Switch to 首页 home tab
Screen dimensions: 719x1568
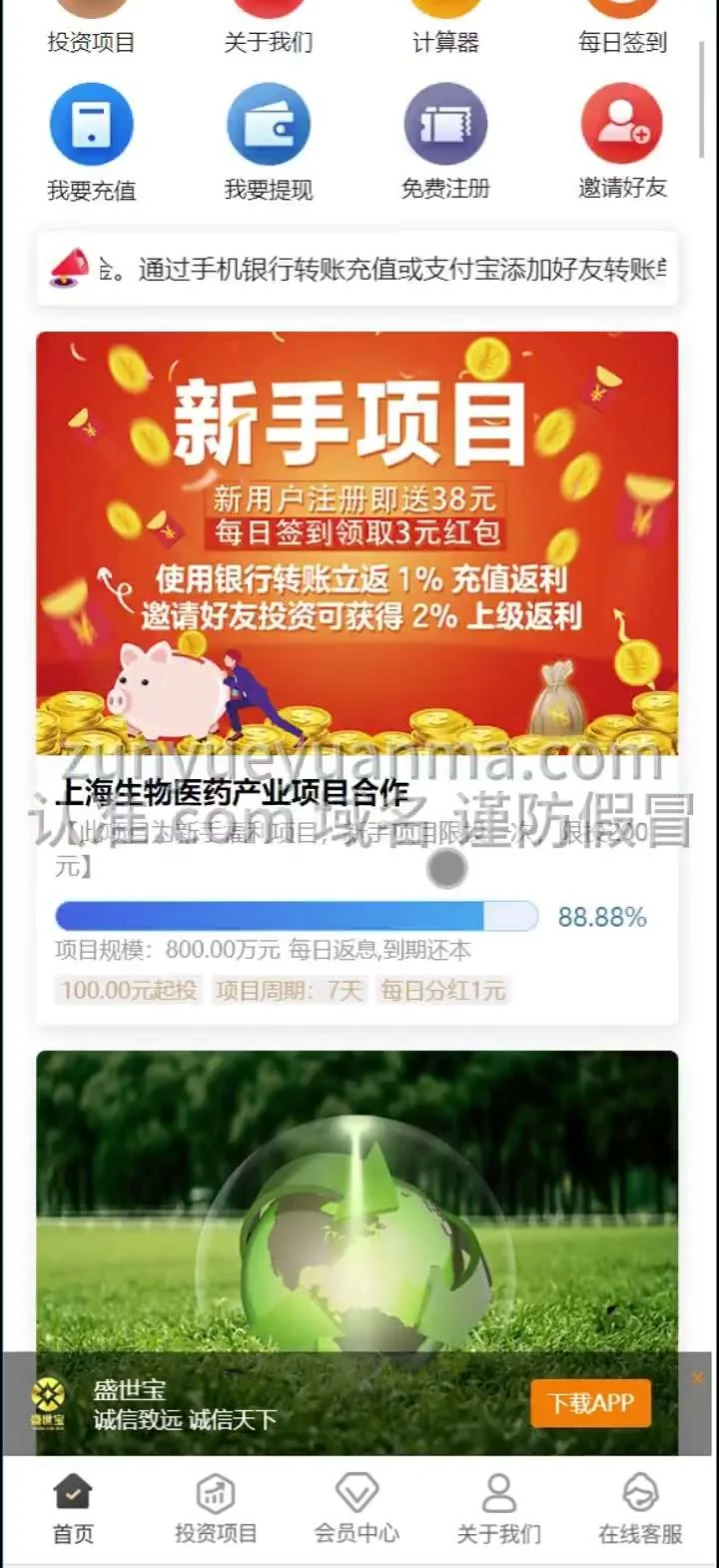73,1510
